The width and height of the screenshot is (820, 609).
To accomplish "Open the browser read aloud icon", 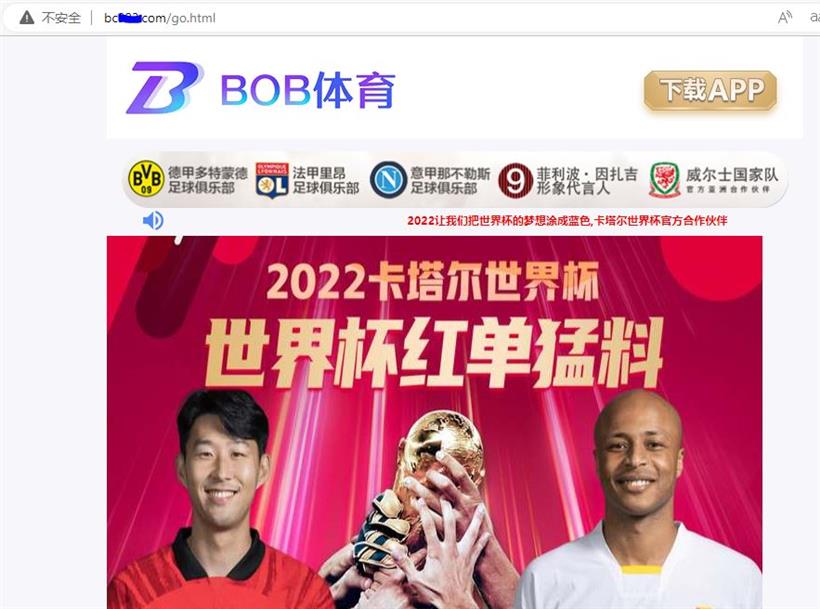I will (x=785, y=18).
